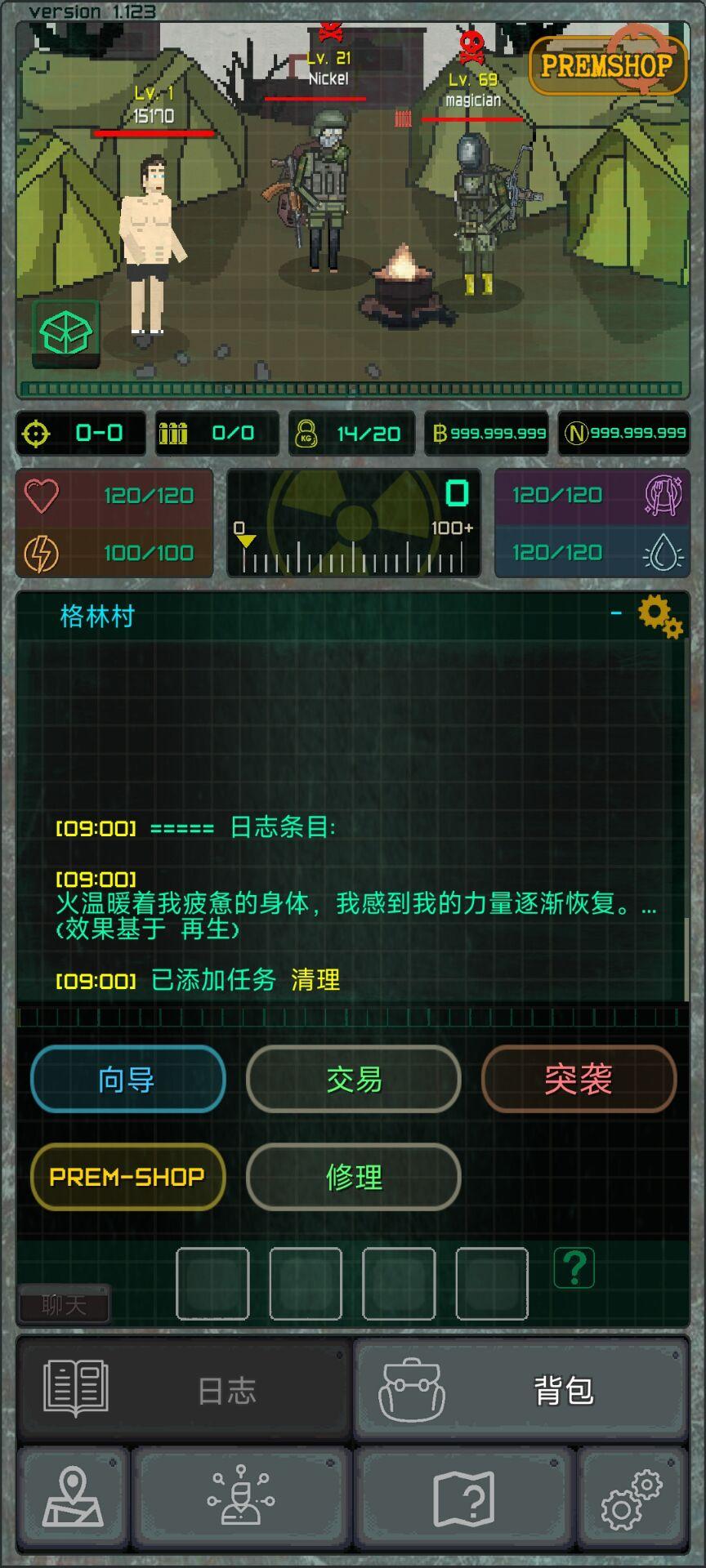Select the enemy Nickel Lv. 21

pos(325,192)
